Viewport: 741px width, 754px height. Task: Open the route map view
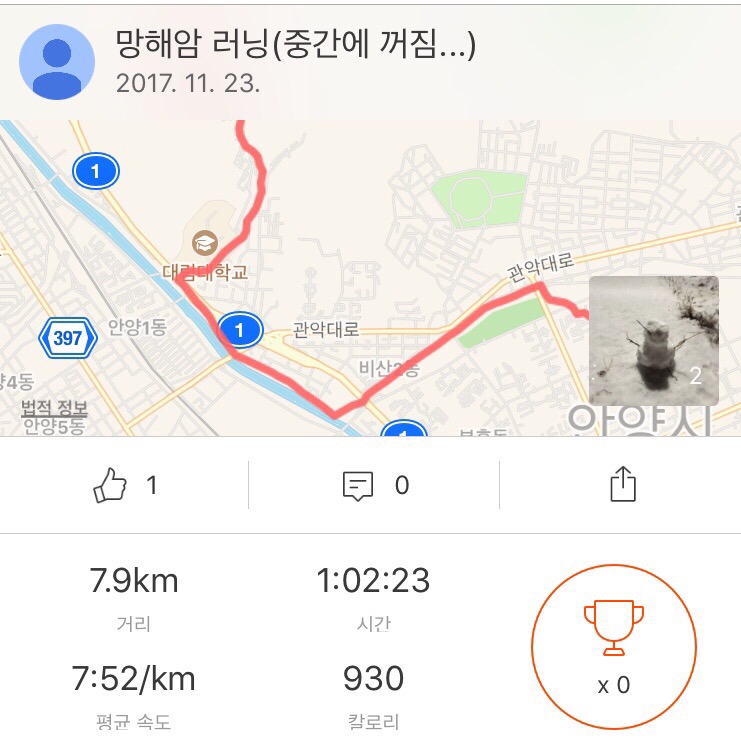(x=370, y=278)
